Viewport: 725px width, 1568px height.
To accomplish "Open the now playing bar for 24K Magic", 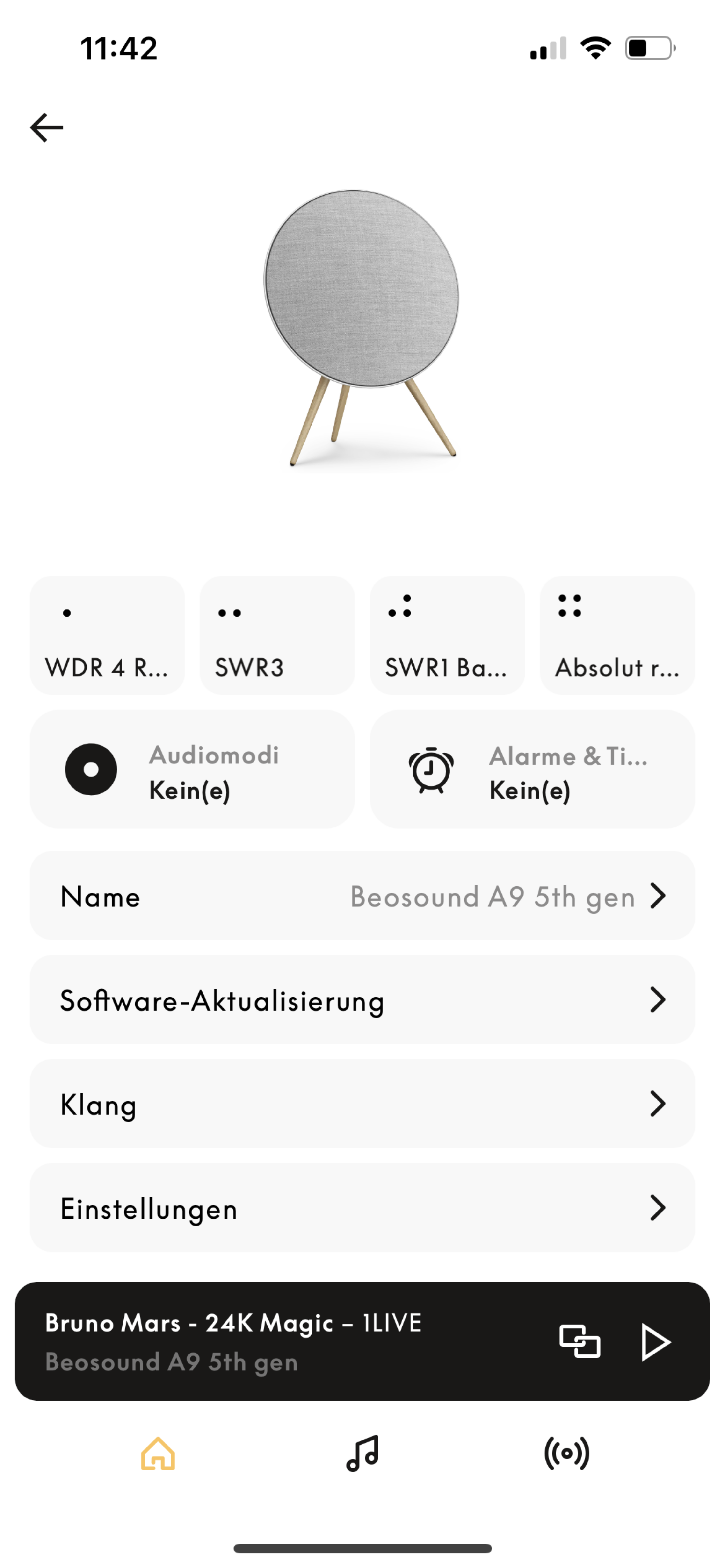I will click(274, 1341).
